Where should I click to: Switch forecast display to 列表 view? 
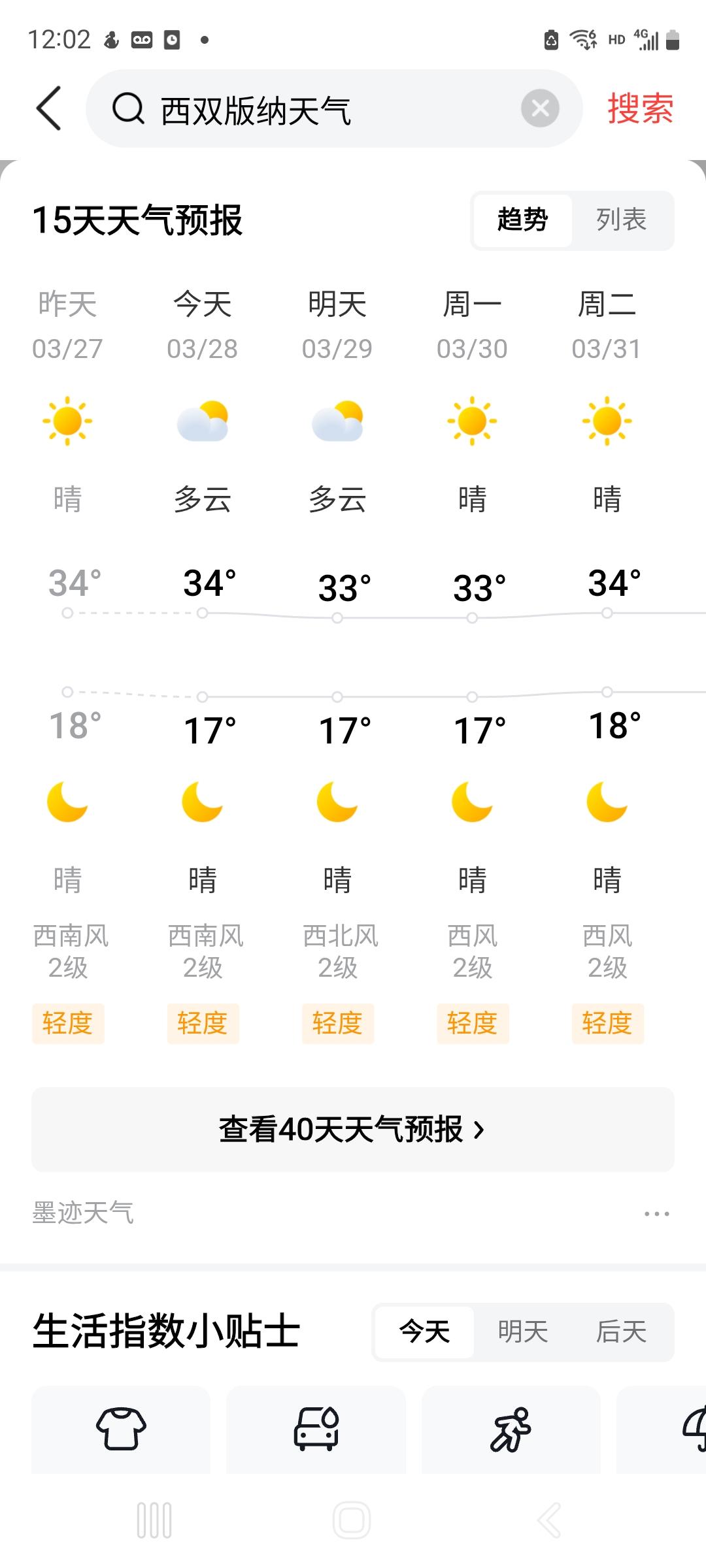click(x=621, y=221)
